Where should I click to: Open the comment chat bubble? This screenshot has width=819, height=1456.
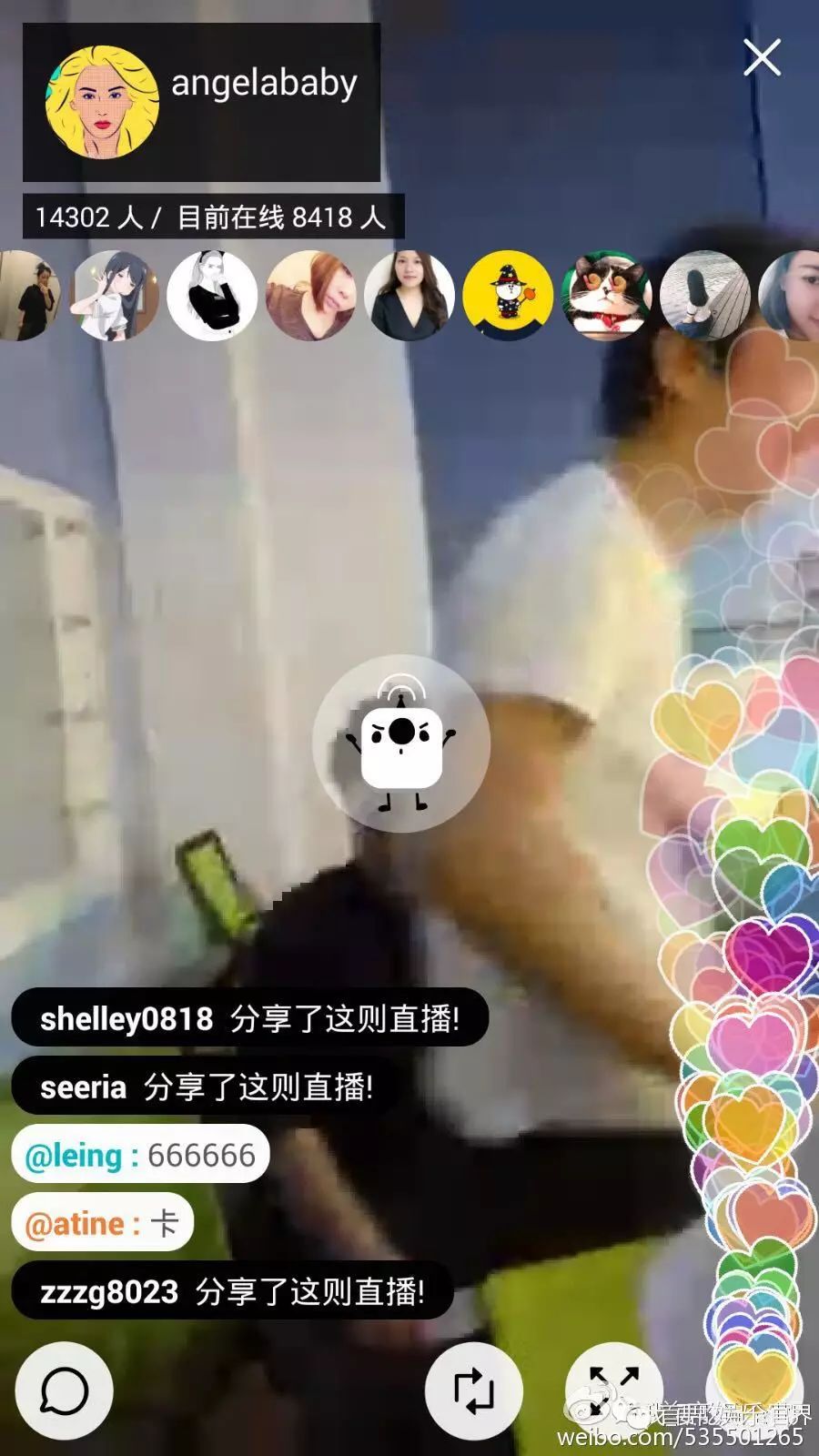[64, 1390]
